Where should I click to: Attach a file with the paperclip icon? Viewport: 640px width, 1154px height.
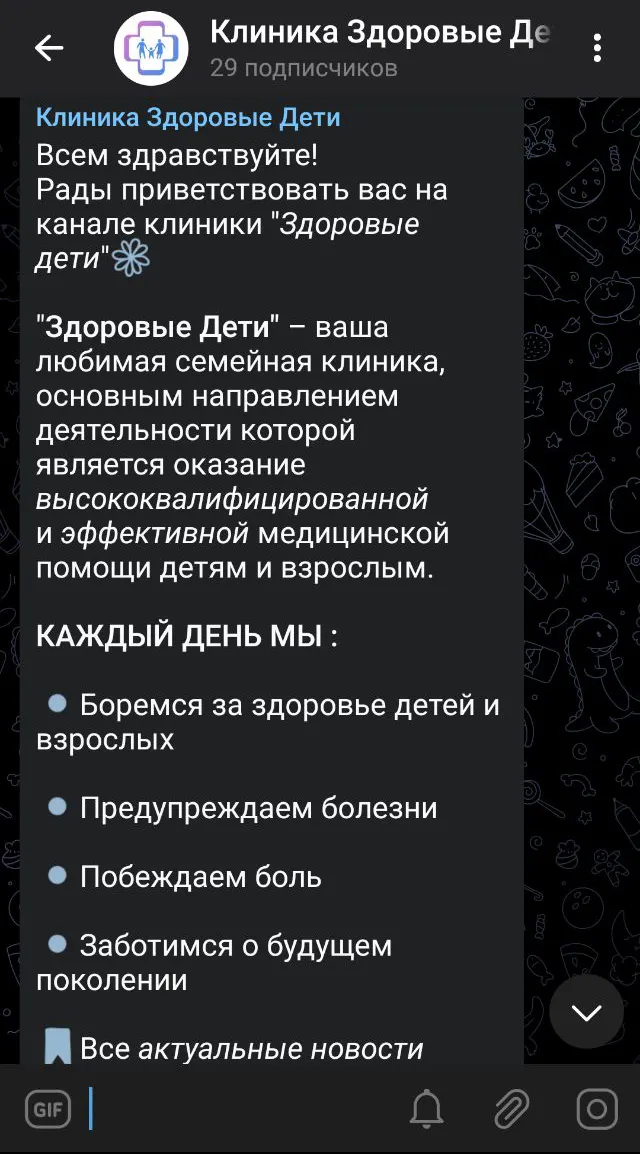pos(512,1108)
